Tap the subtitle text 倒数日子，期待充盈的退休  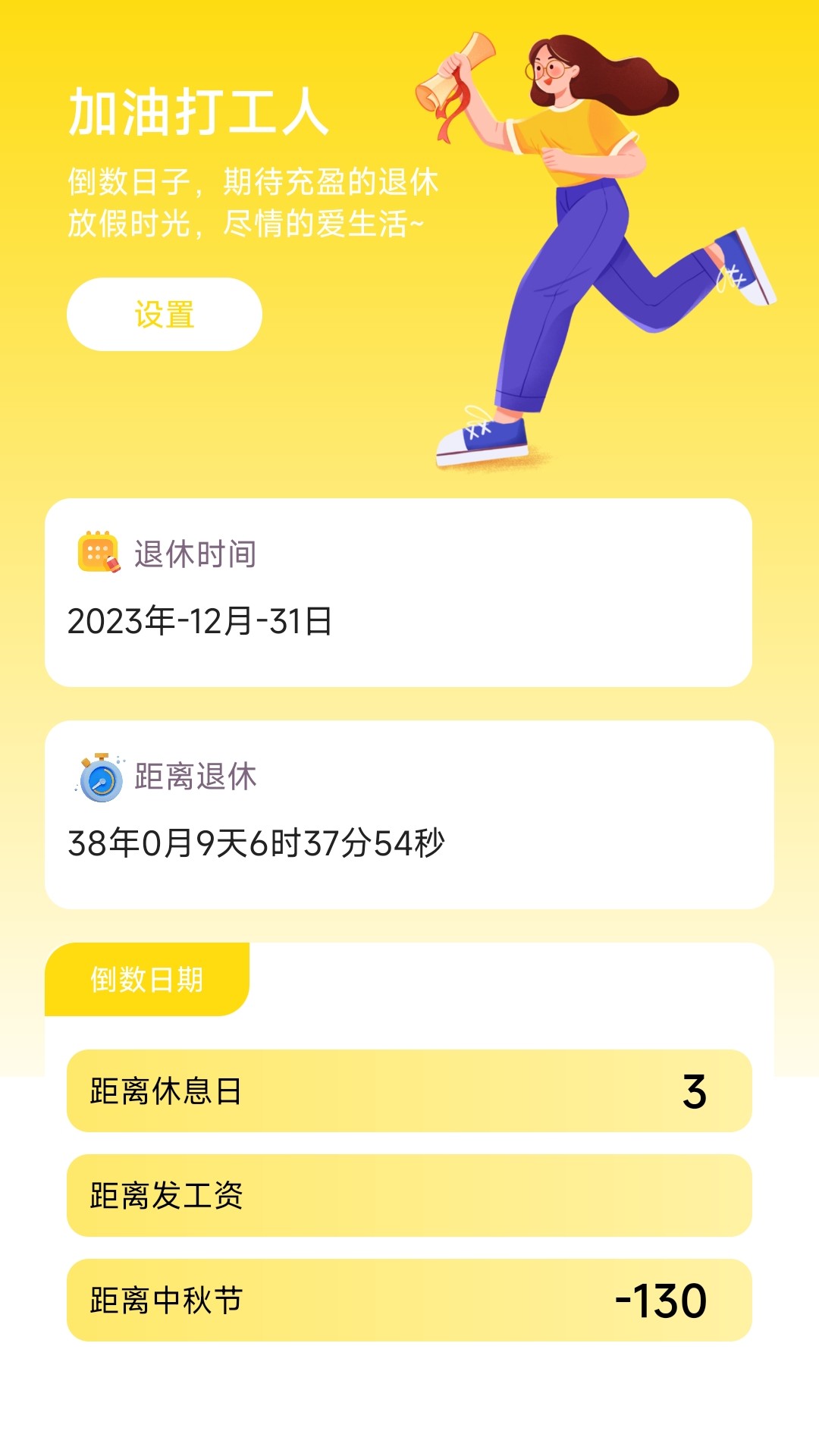coord(254,182)
